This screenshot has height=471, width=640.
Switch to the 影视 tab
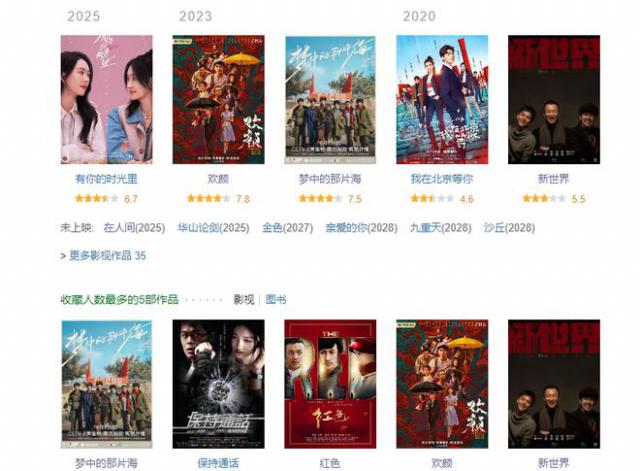[x=244, y=299]
